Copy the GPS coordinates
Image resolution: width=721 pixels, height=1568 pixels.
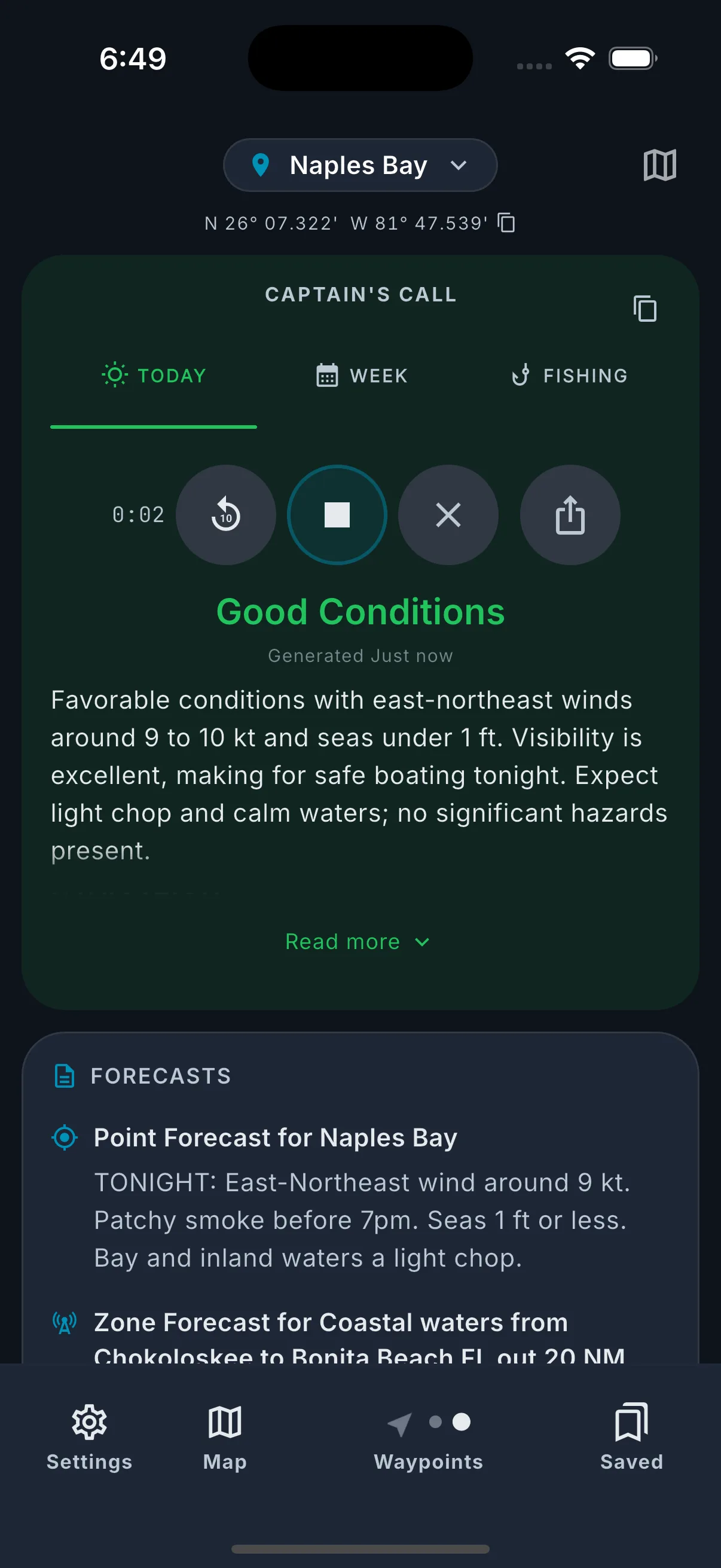[507, 223]
